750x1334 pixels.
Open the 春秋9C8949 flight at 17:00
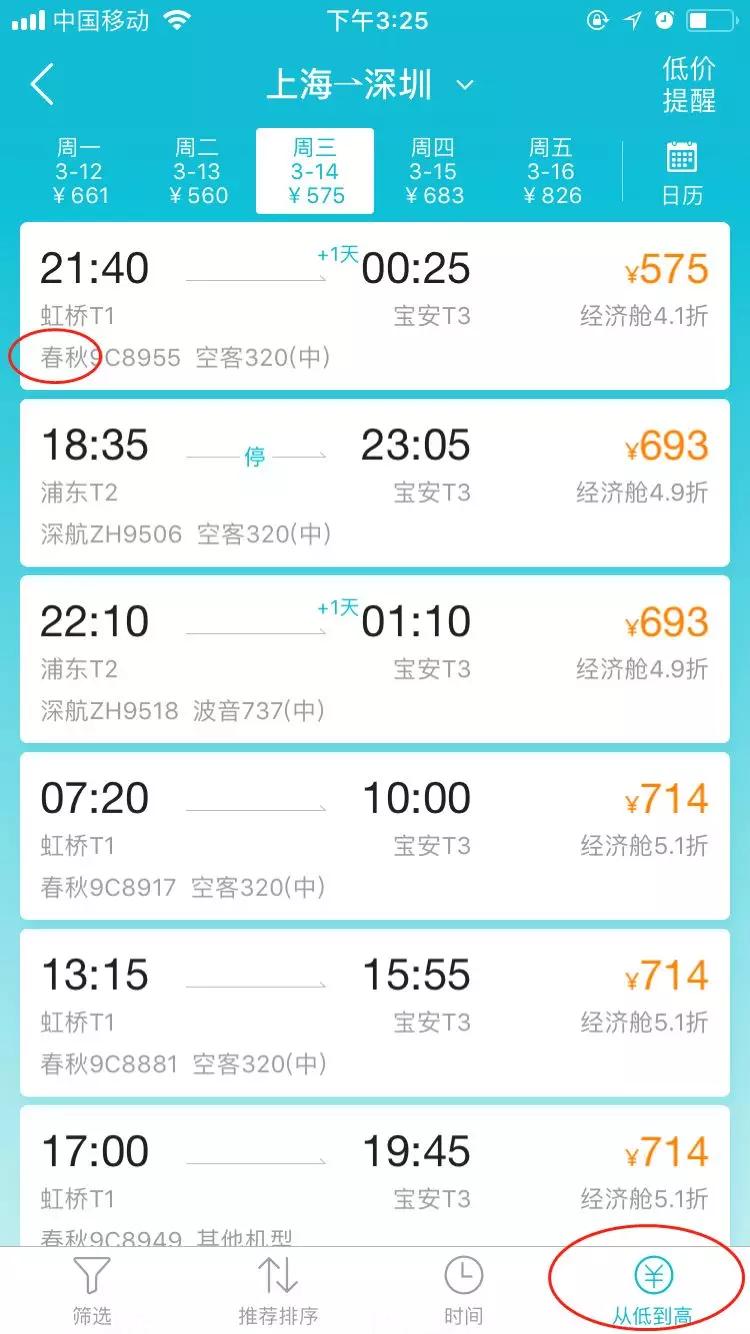point(374,1180)
